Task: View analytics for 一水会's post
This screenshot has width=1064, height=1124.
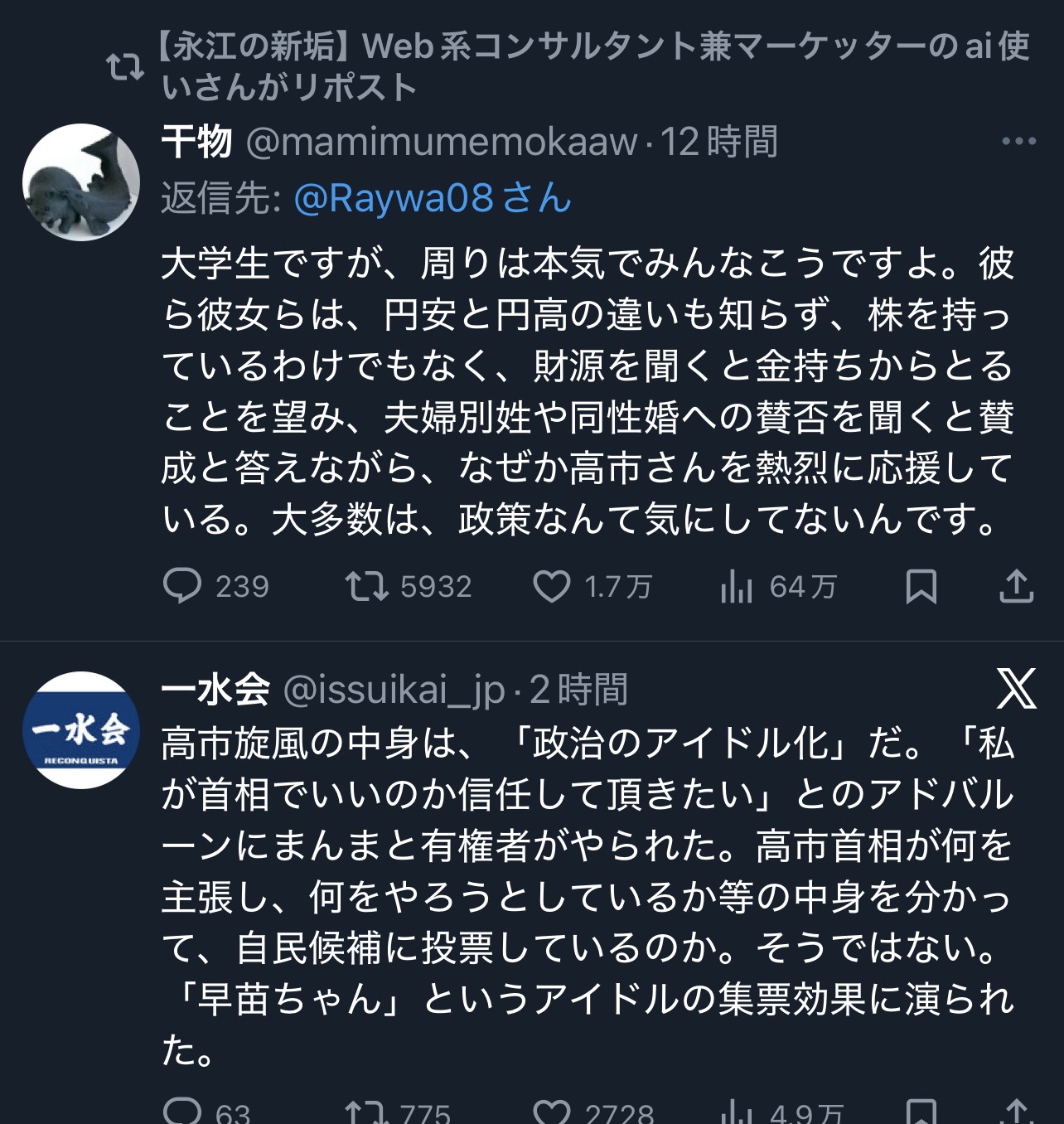Action: pos(737,1112)
